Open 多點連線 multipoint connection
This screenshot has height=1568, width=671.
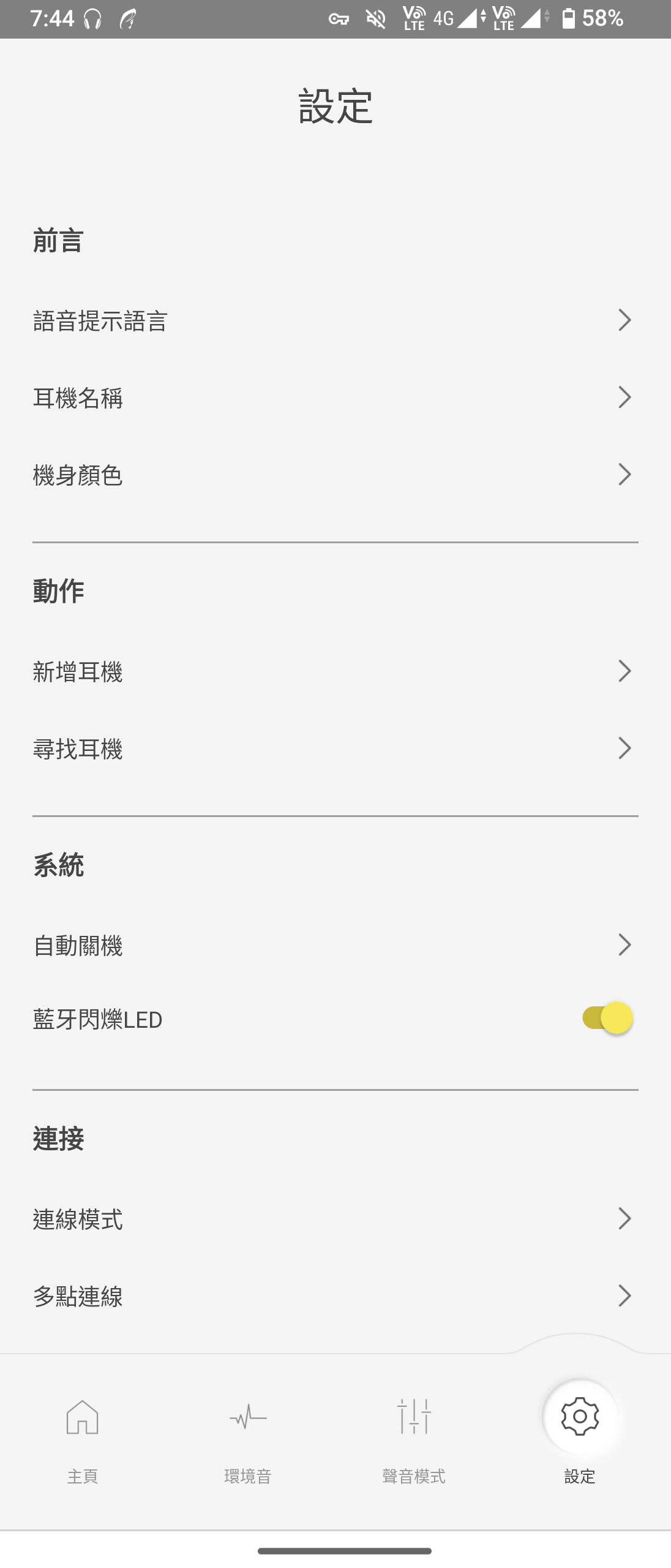click(335, 1296)
